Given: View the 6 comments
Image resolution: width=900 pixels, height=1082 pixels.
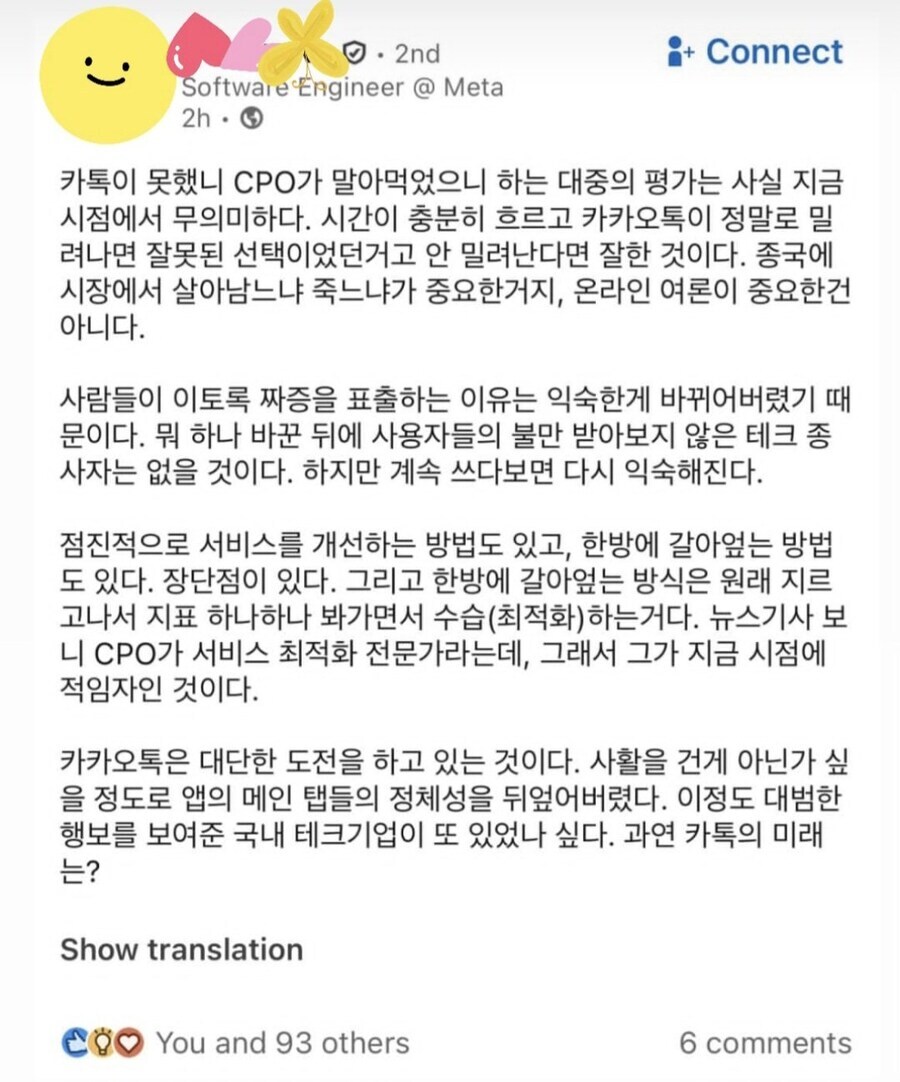Looking at the screenshot, I should 765,1043.
